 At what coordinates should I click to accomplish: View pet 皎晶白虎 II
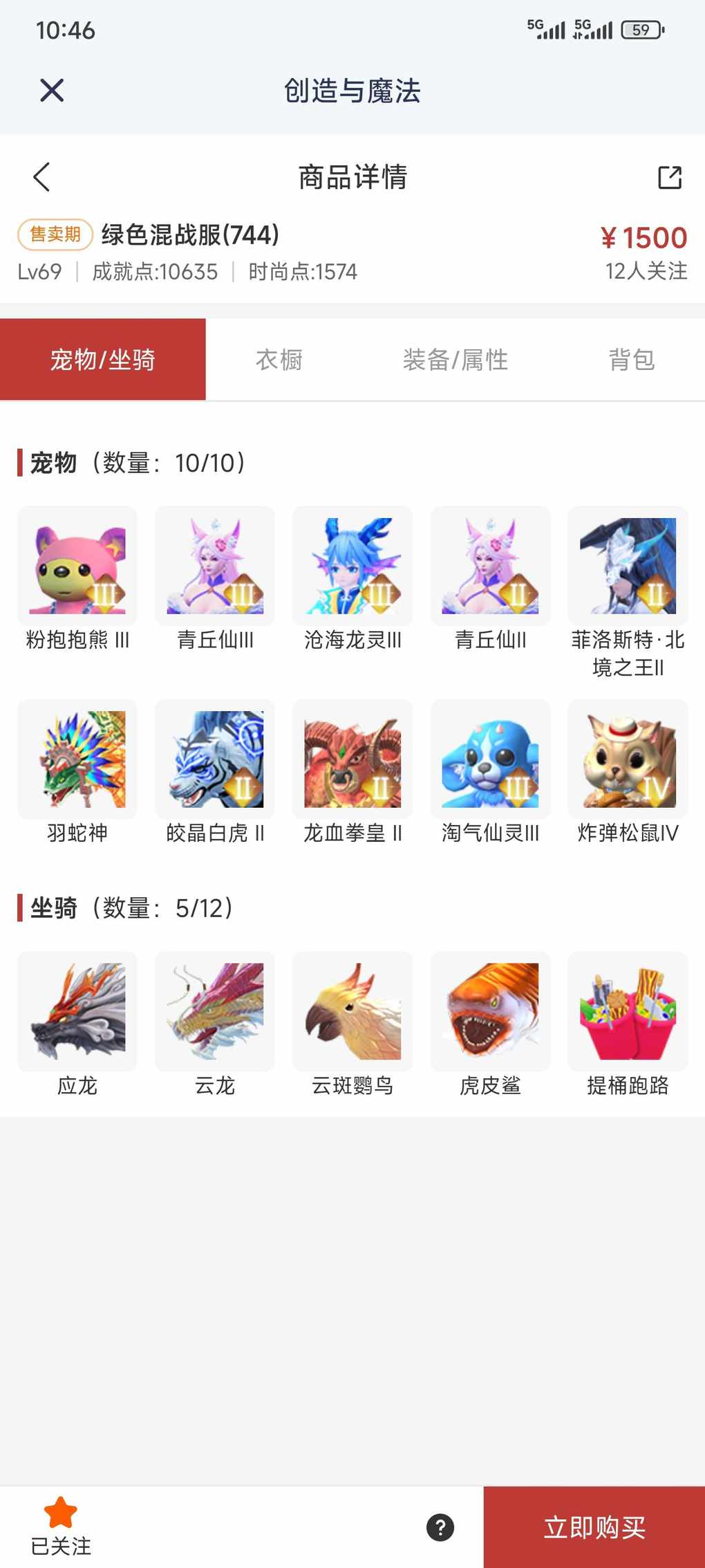(x=215, y=759)
